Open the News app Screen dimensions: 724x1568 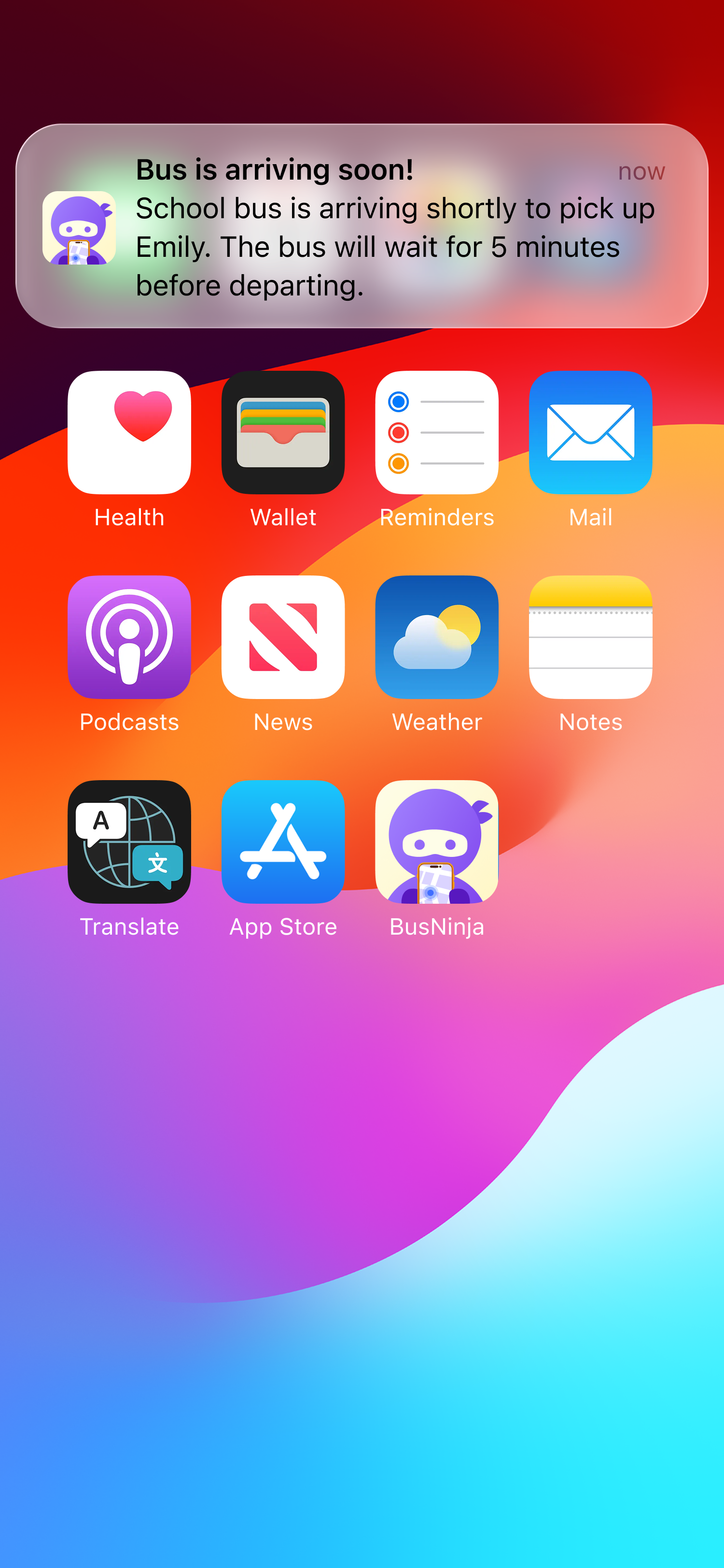click(x=283, y=637)
